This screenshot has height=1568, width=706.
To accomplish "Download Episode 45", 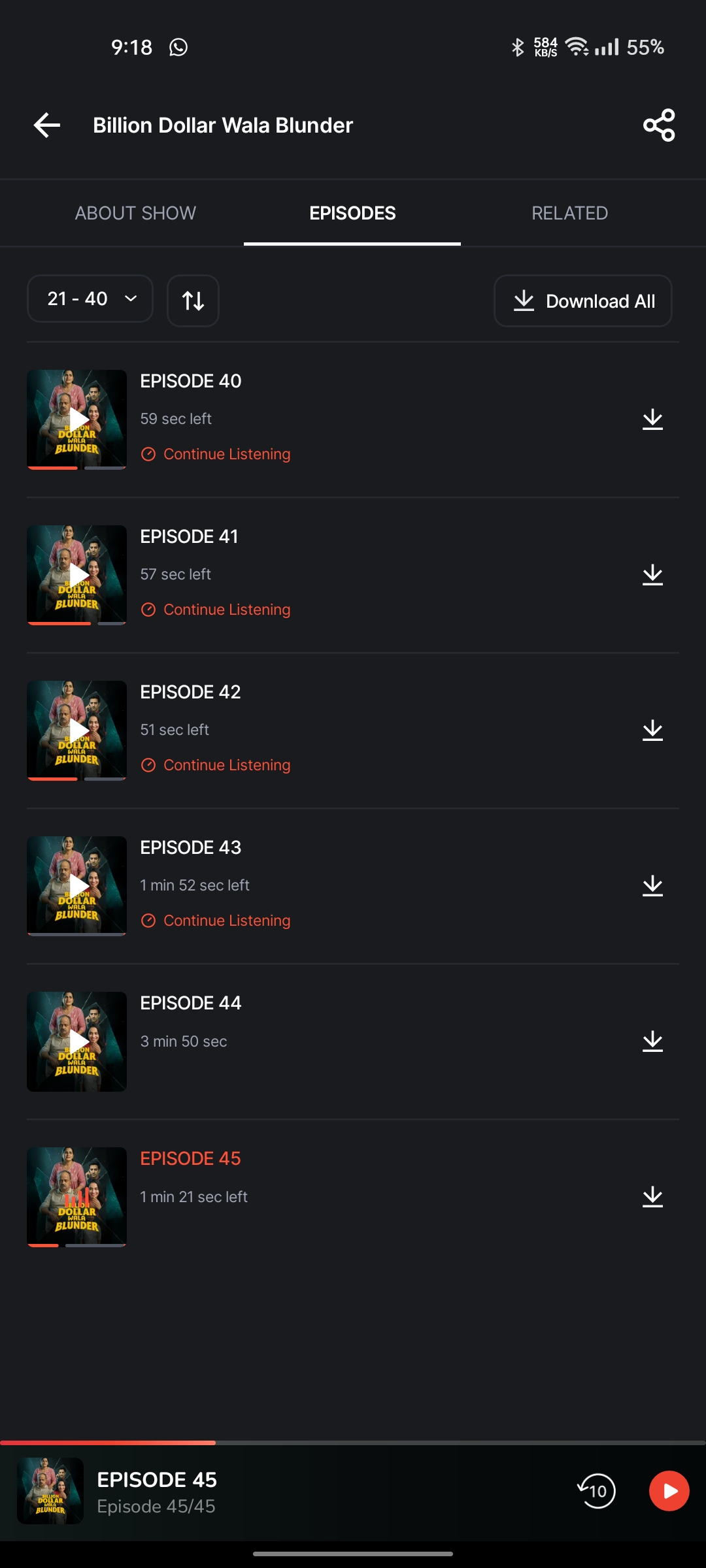I will tap(653, 1196).
